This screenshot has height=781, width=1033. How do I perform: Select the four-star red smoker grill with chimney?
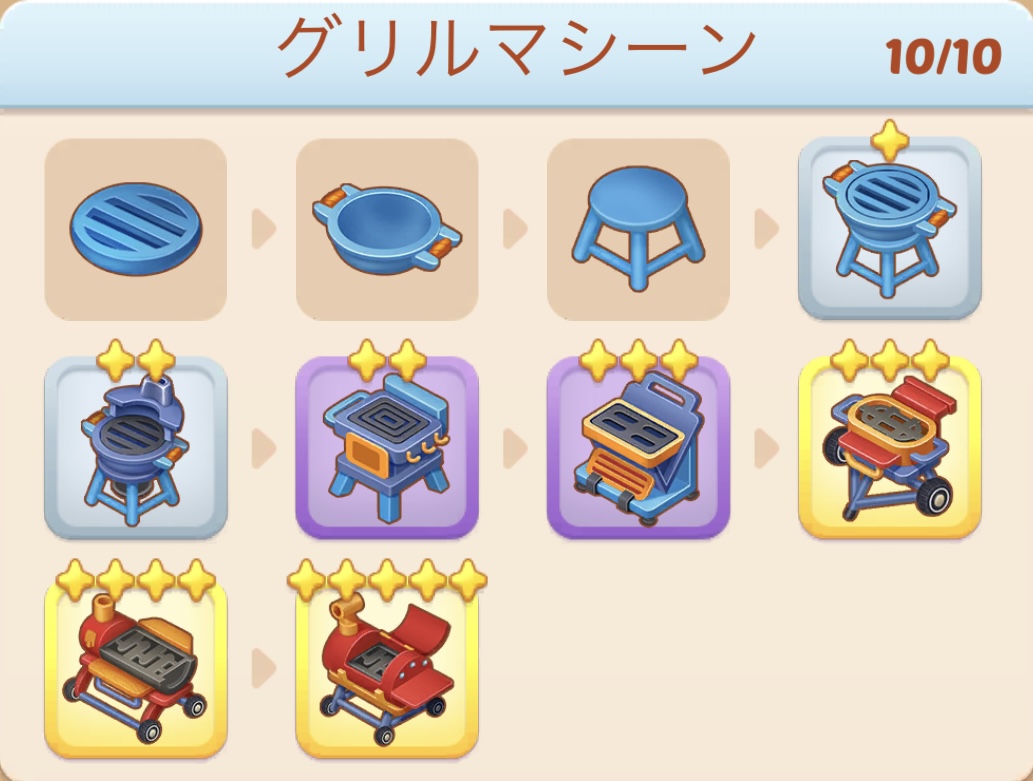(x=136, y=667)
